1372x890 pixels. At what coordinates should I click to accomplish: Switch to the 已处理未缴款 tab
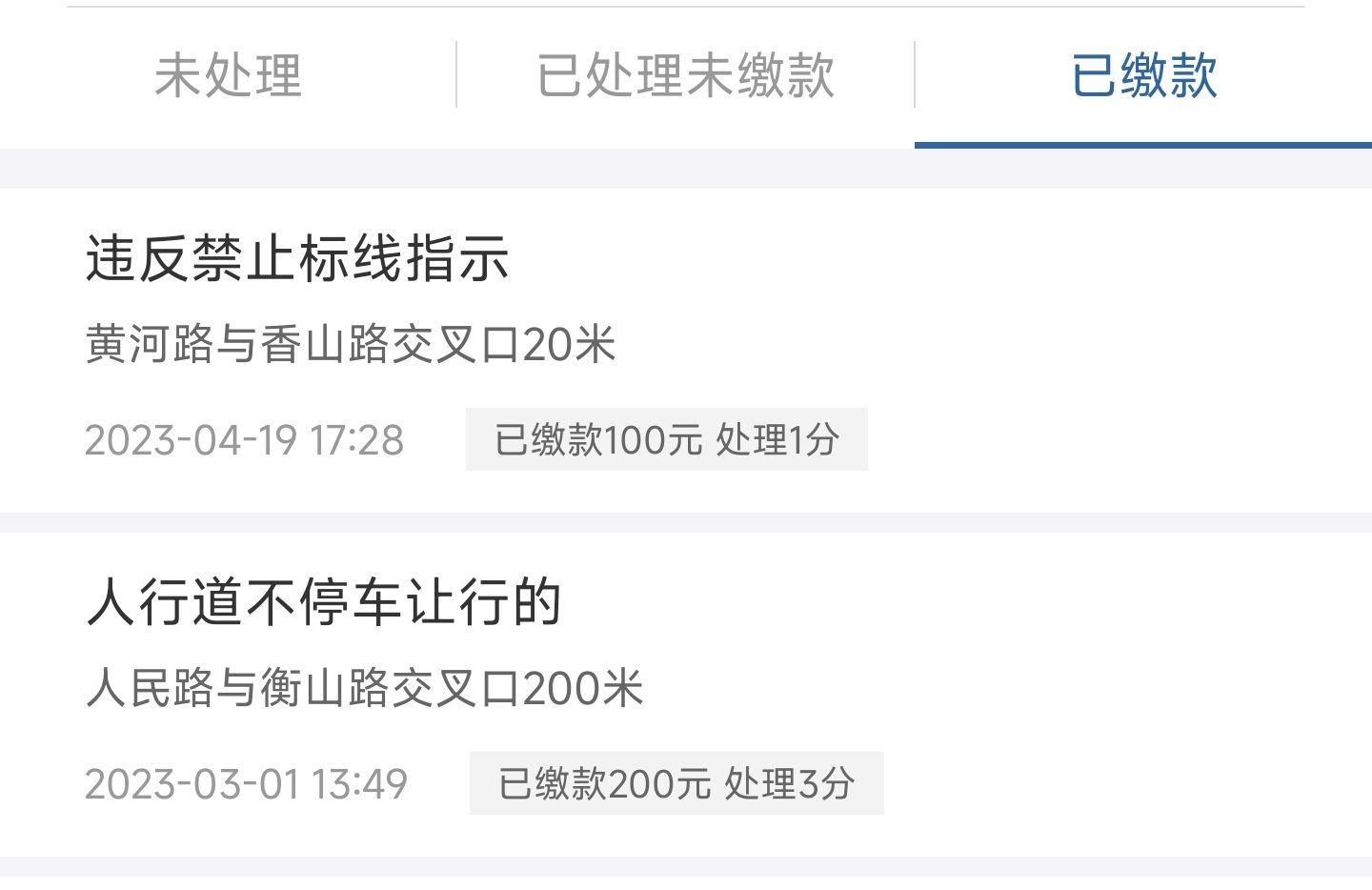coord(685,76)
